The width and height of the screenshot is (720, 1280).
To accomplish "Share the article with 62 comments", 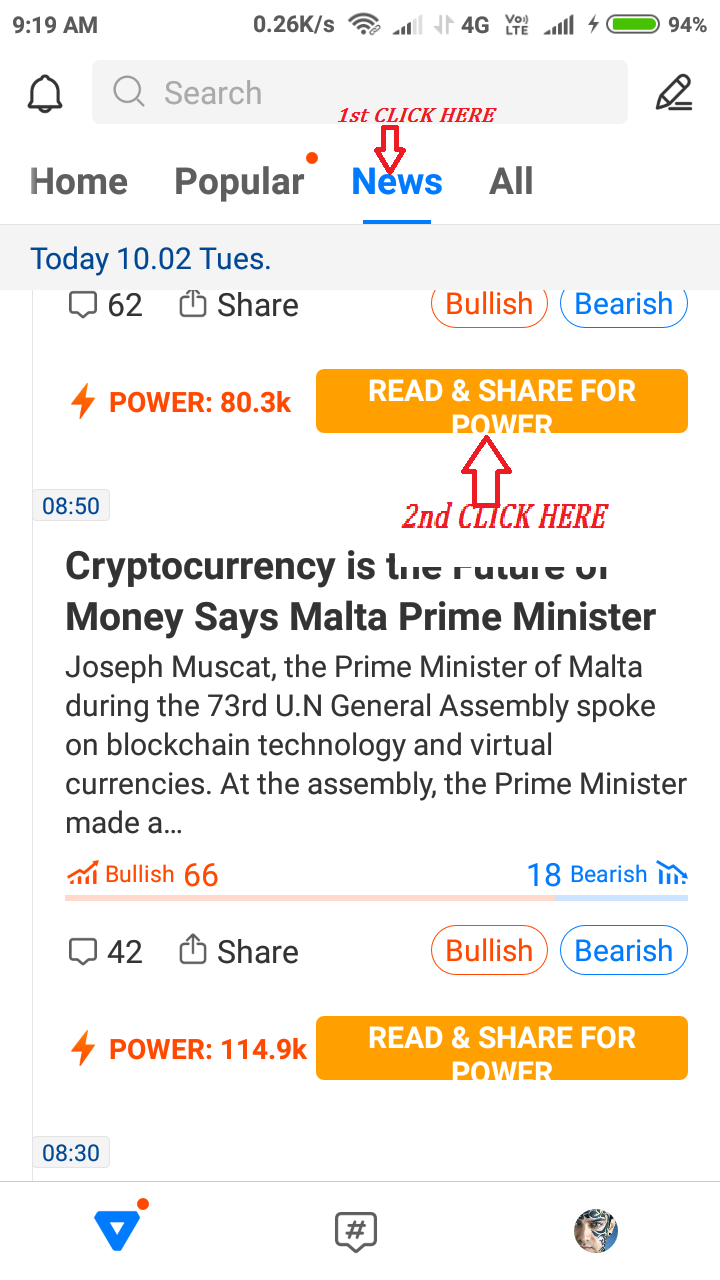I will coord(238,305).
